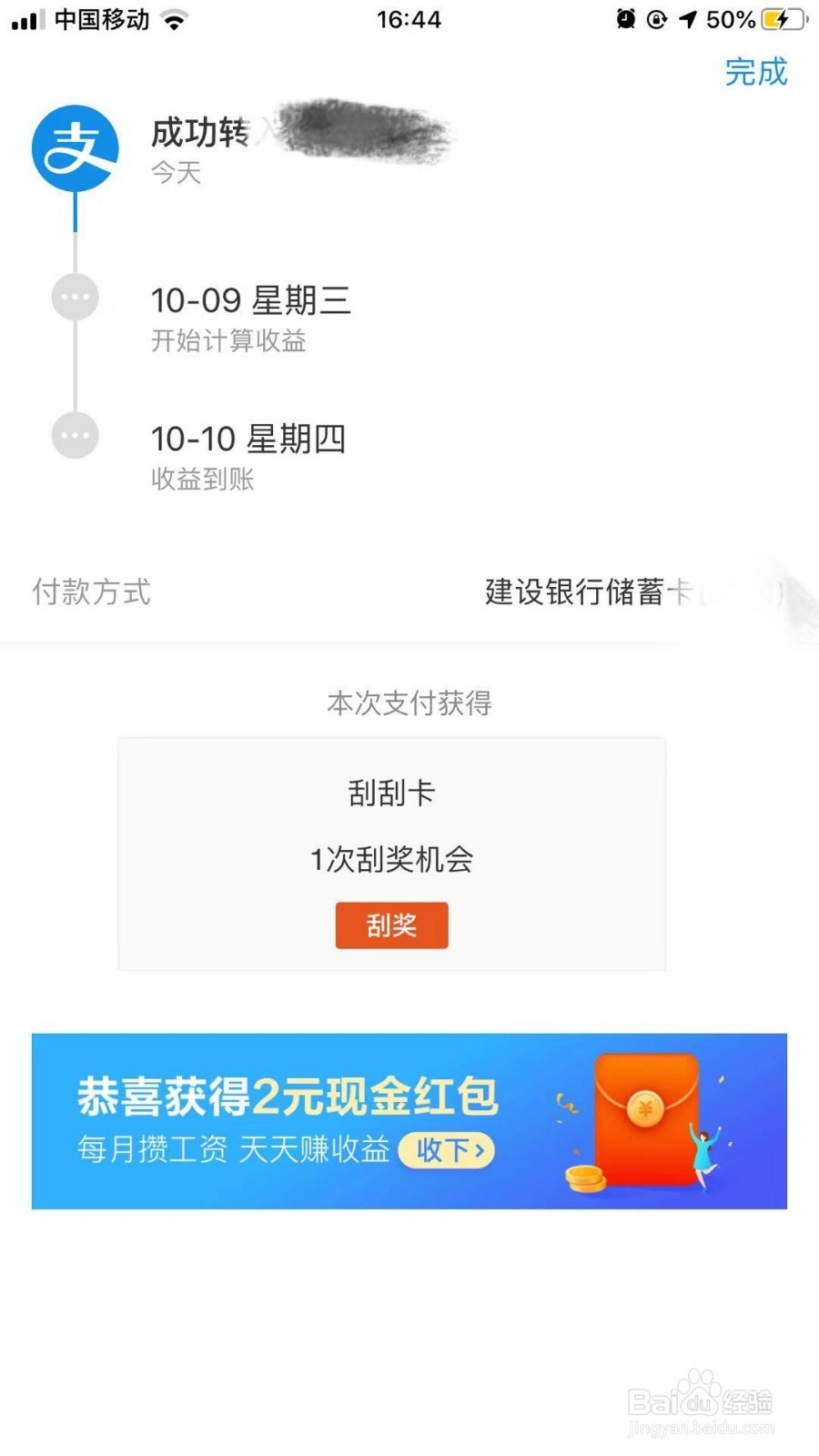The image size is (819, 1456).
Task: Click the 收下 button on the banner
Action: [445, 1150]
